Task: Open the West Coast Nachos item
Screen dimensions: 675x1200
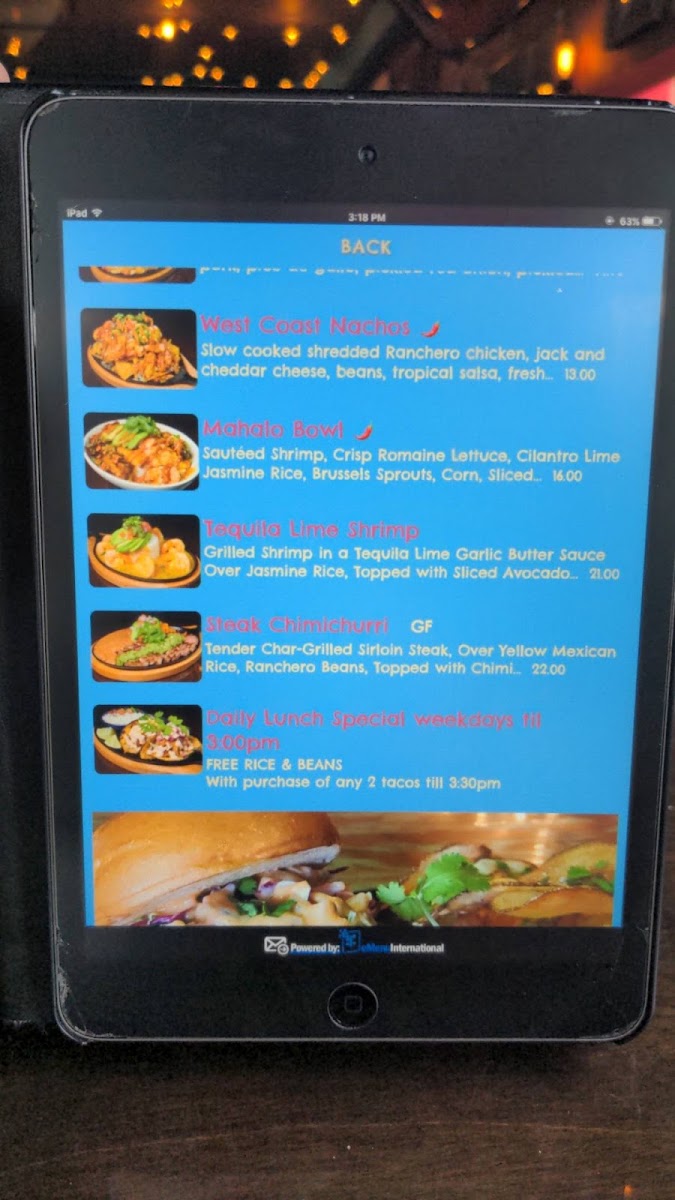Action: click(x=305, y=327)
